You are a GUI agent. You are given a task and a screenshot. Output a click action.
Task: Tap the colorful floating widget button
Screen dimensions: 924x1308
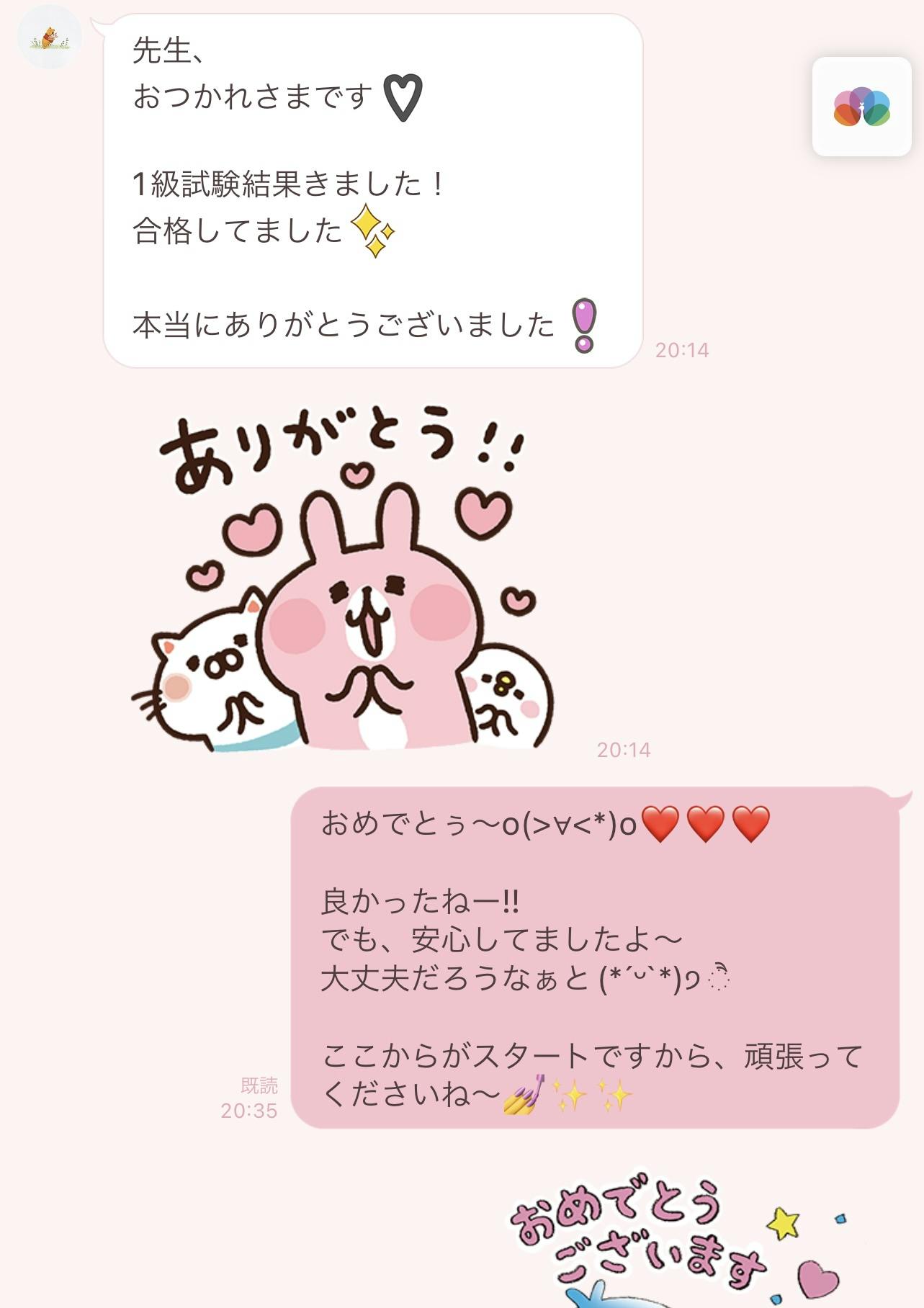point(861,107)
